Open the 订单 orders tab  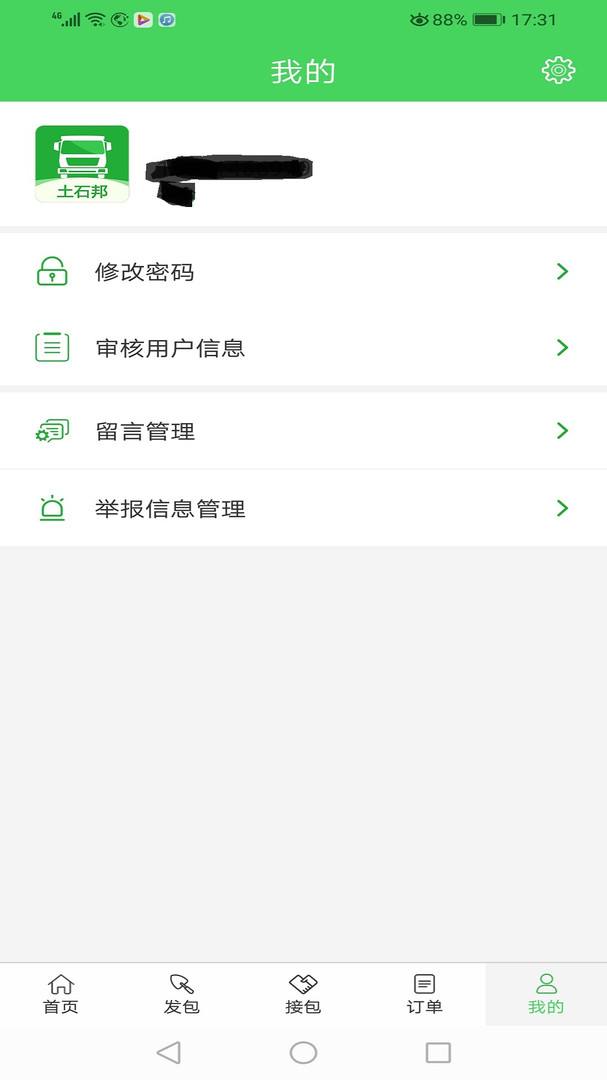point(424,994)
